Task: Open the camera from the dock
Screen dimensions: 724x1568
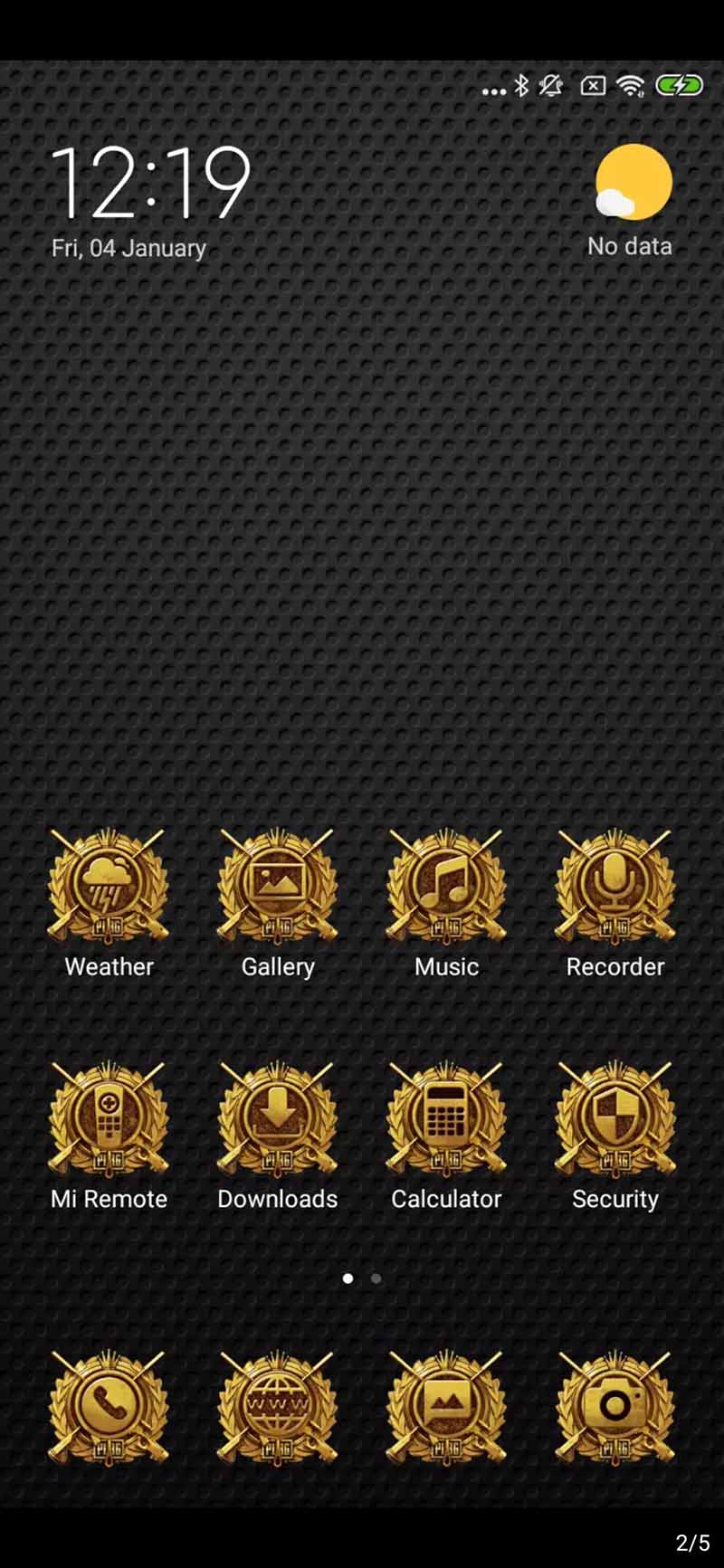Action: tap(615, 1408)
